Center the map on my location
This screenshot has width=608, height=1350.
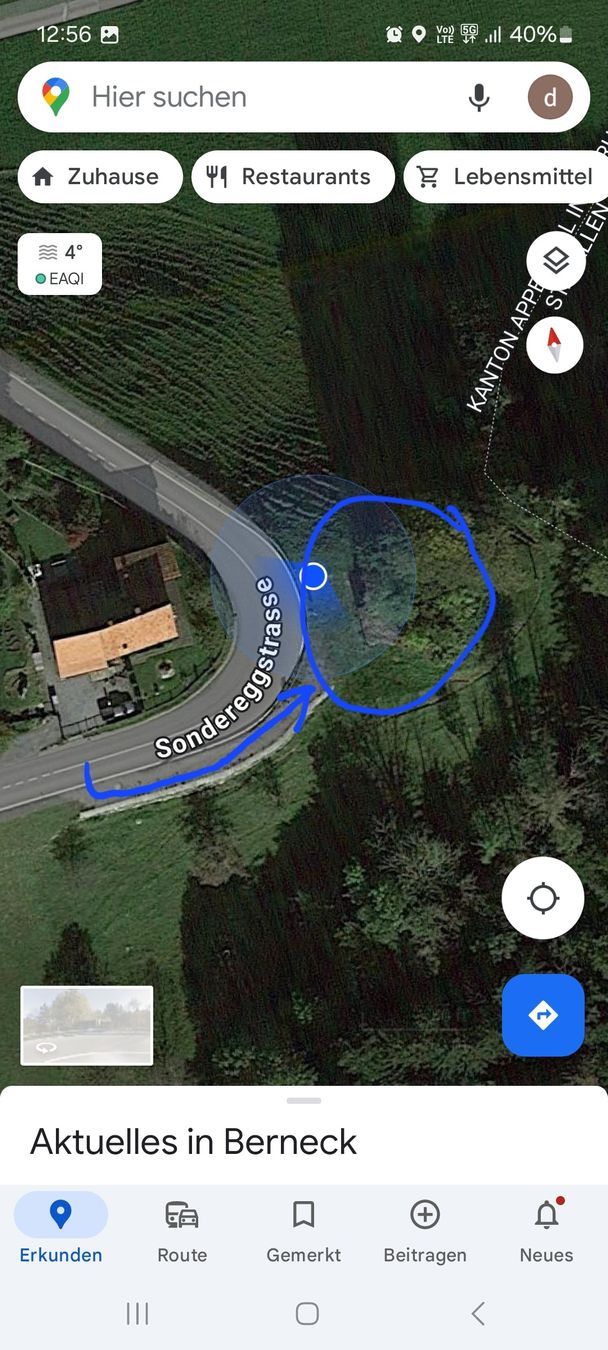click(543, 898)
